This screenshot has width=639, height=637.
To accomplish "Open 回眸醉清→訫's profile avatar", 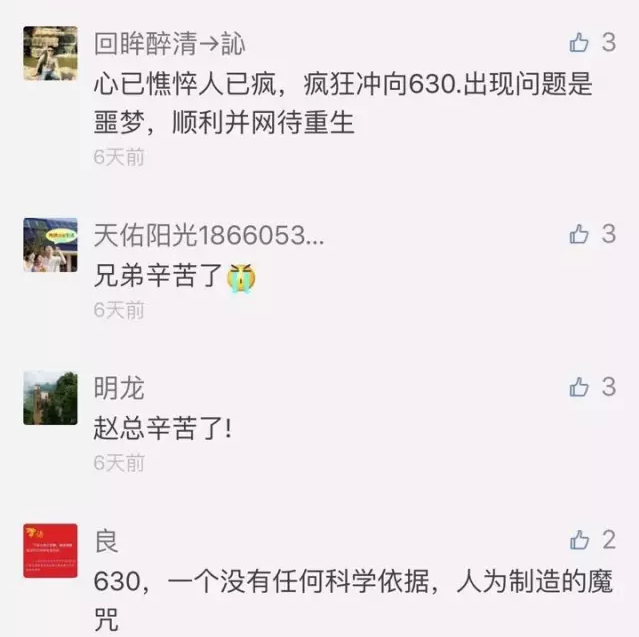I will (x=50, y=53).
